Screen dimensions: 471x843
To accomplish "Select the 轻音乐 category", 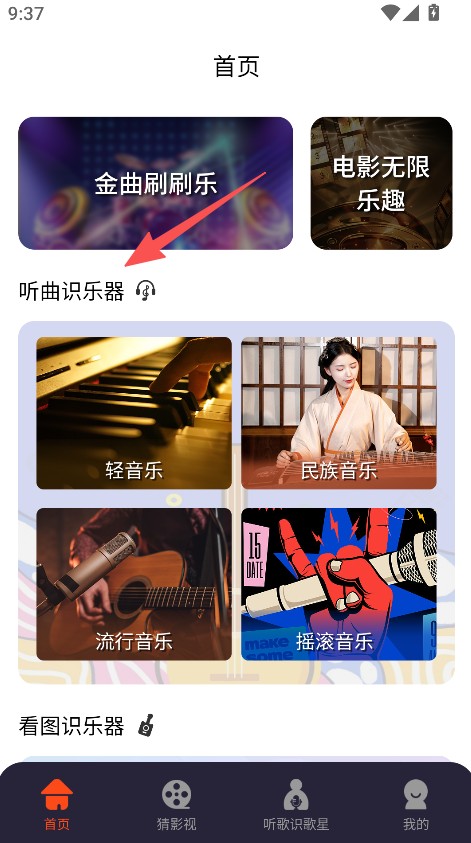I will click(x=134, y=413).
